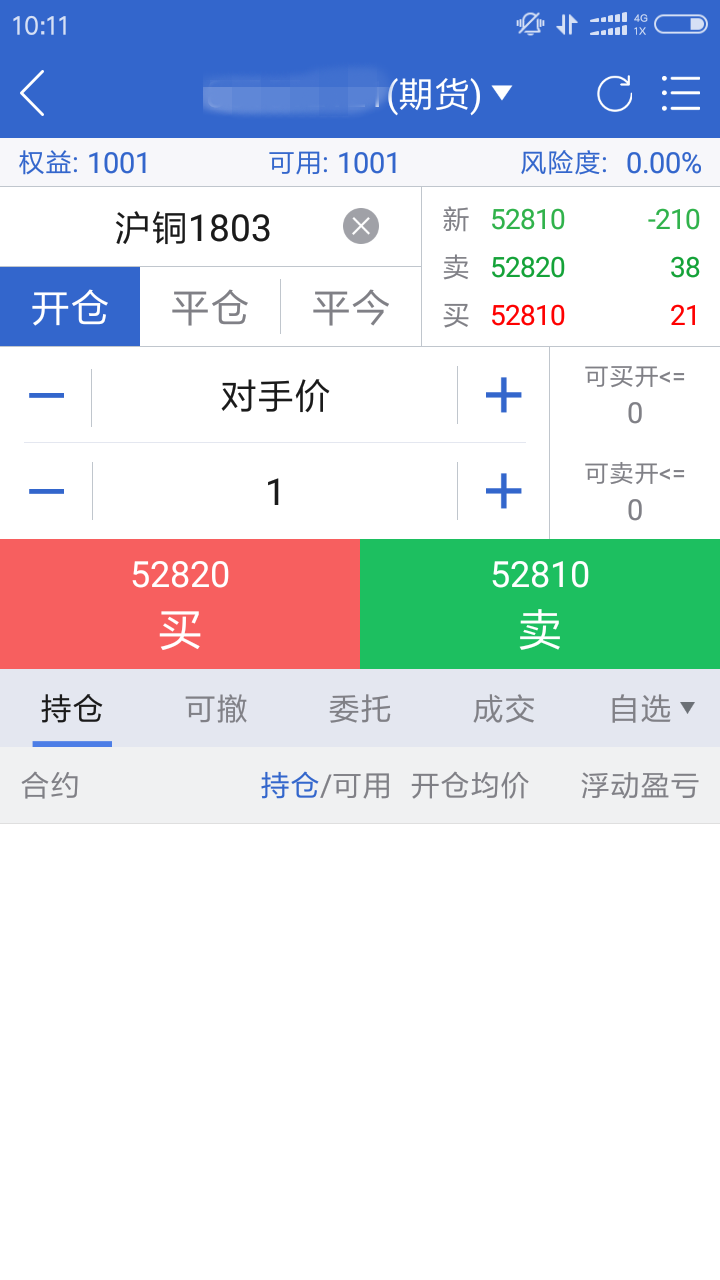
Task: Increase price with the plus icon
Action: coord(501,394)
